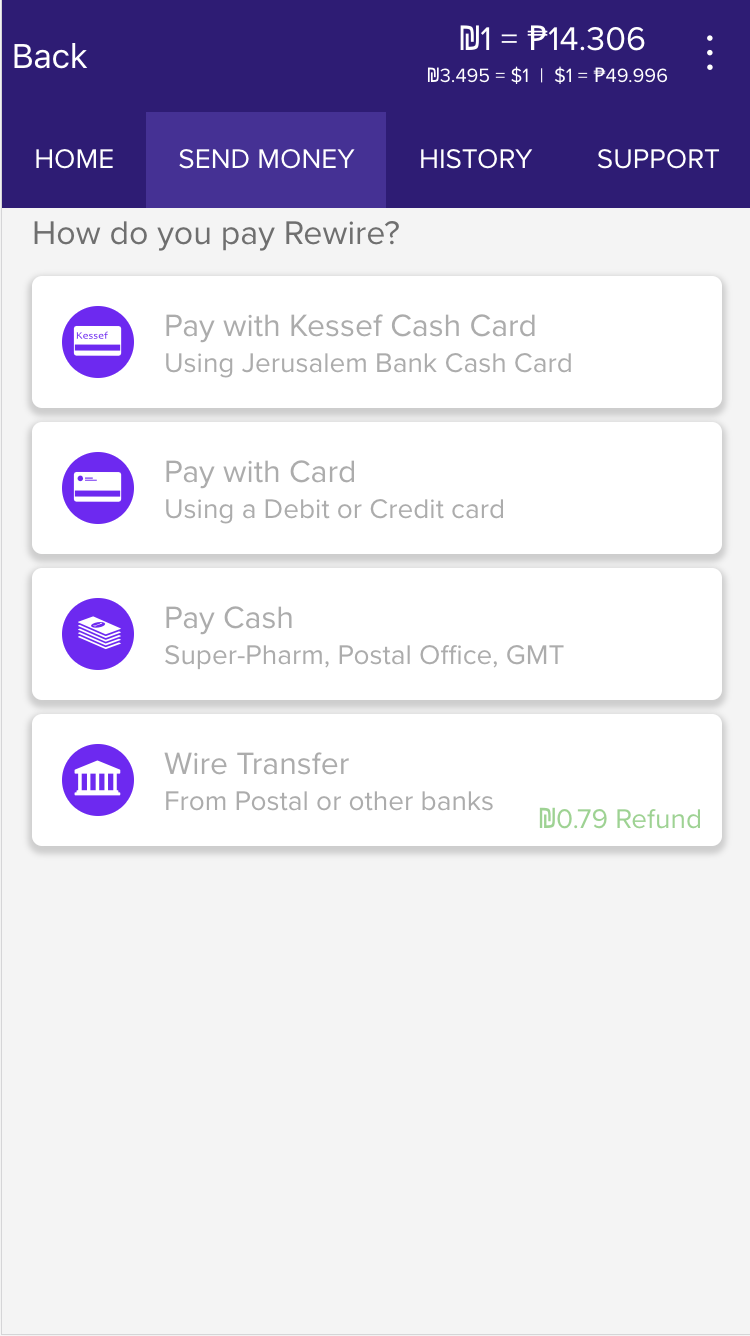Select the Send Money tab

pos(266,159)
